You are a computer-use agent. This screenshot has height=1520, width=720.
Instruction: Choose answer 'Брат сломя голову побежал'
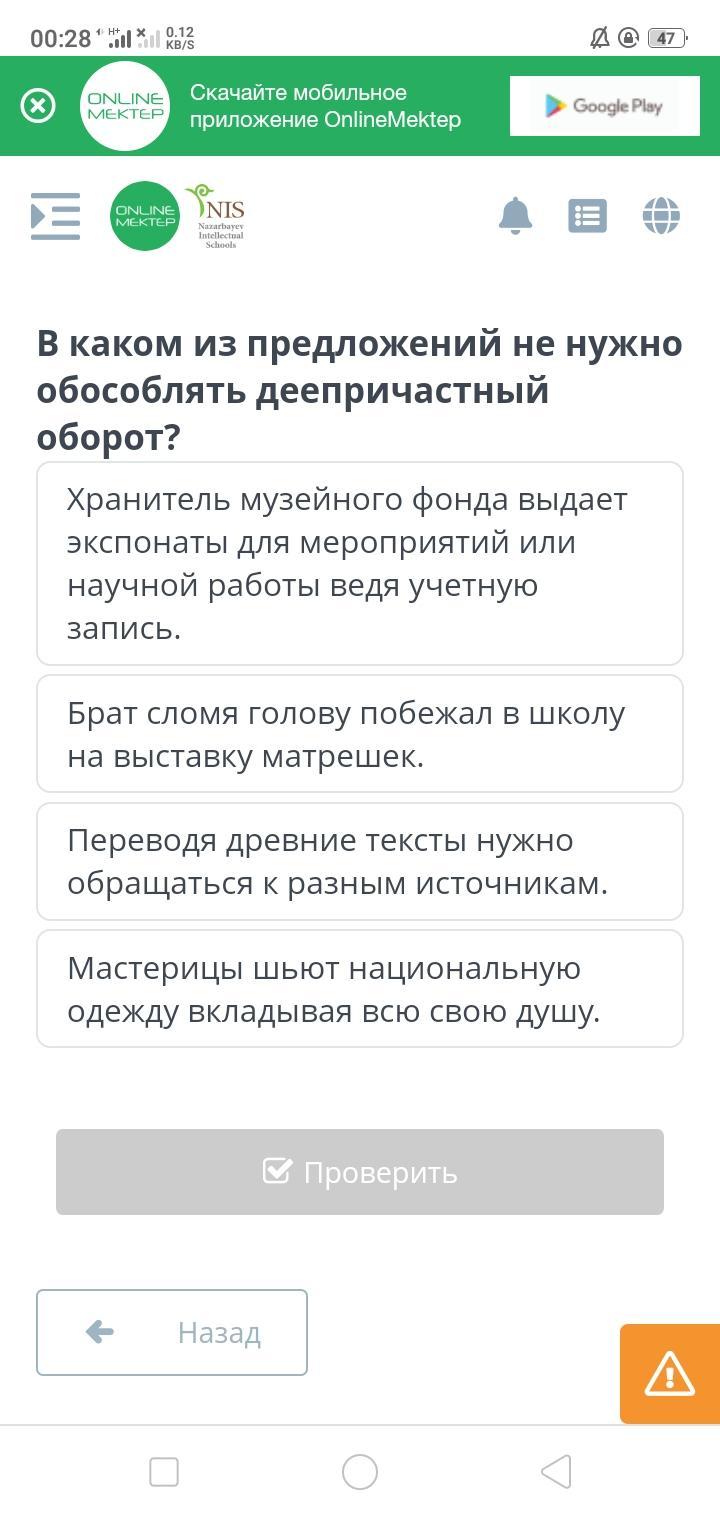point(360,734)
